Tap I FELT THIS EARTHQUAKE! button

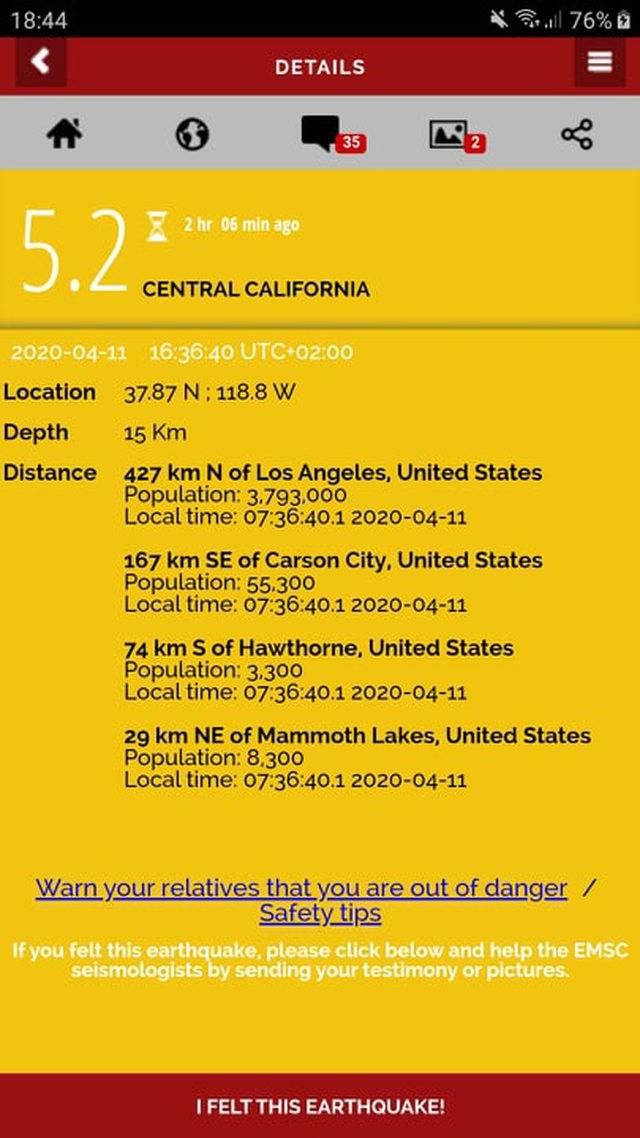(320, 1106)
